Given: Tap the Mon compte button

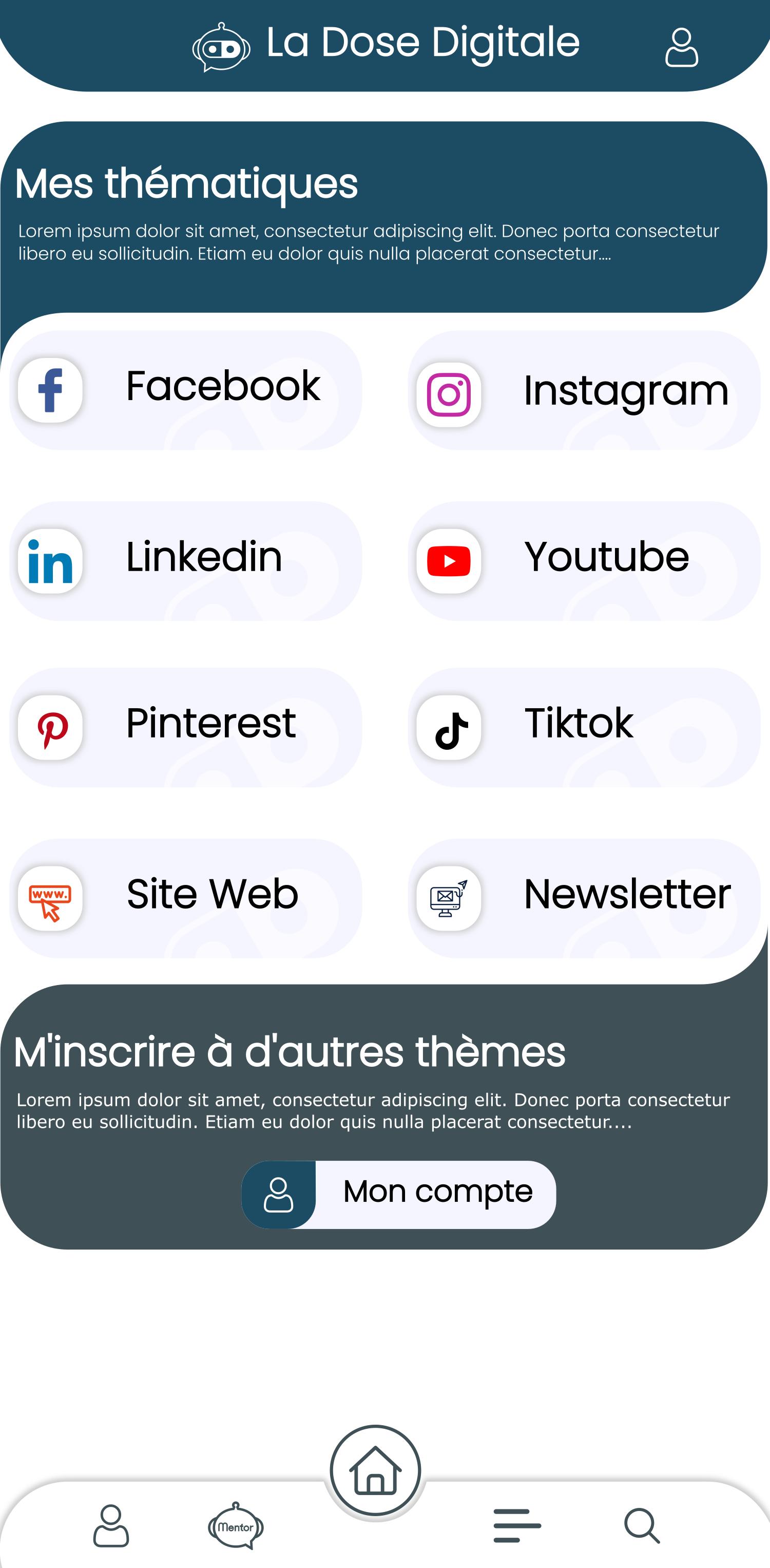Looking at the screenshot, I should point(398,1194).
